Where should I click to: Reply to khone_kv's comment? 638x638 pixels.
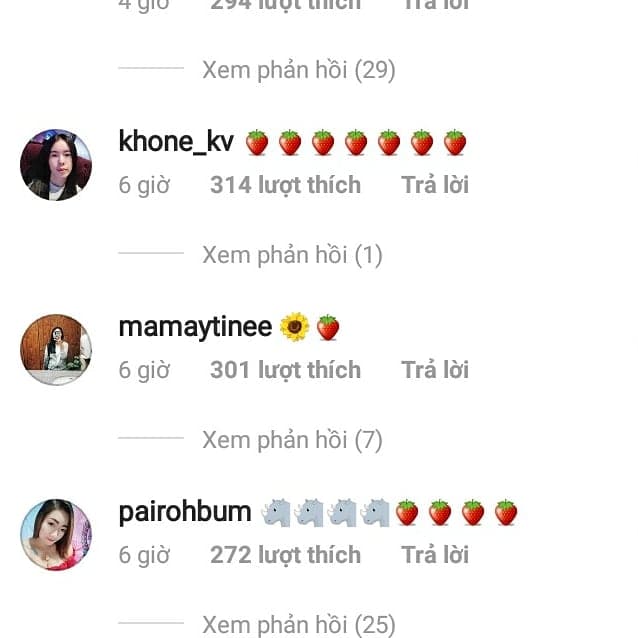tap(434, 185)
